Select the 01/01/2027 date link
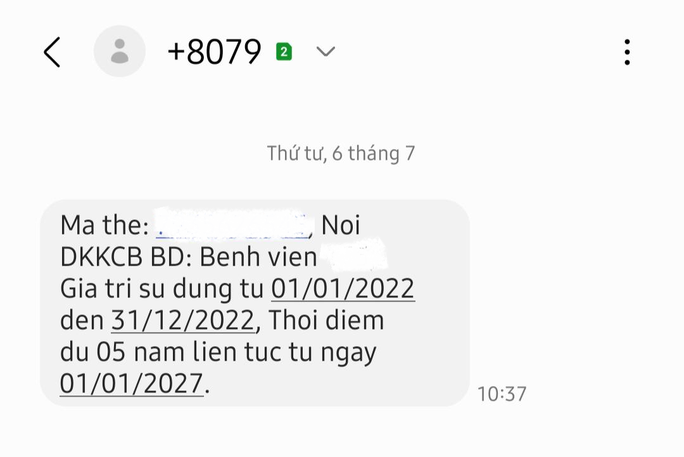 pos(132,382)
